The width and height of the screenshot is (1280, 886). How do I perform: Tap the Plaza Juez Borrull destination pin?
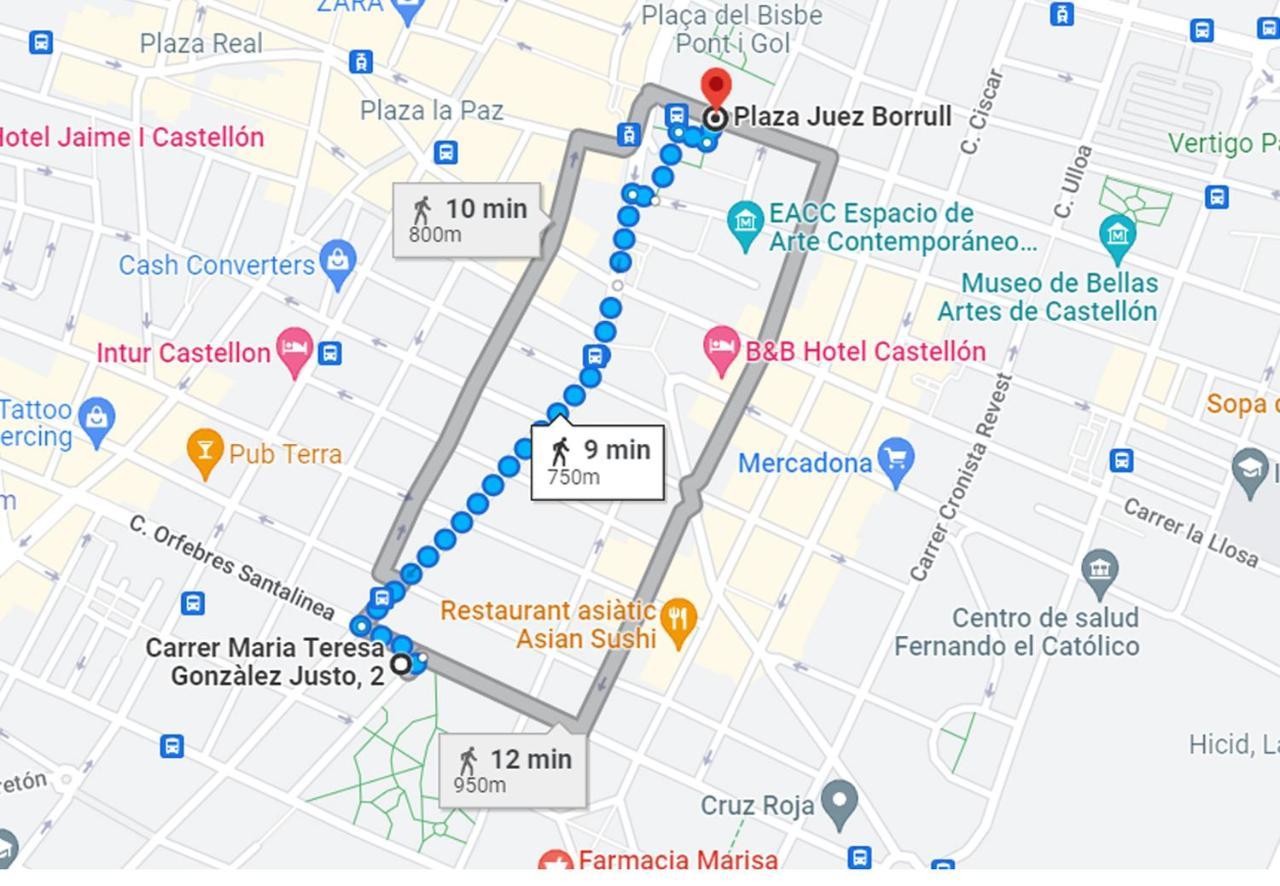click(715, 90)
